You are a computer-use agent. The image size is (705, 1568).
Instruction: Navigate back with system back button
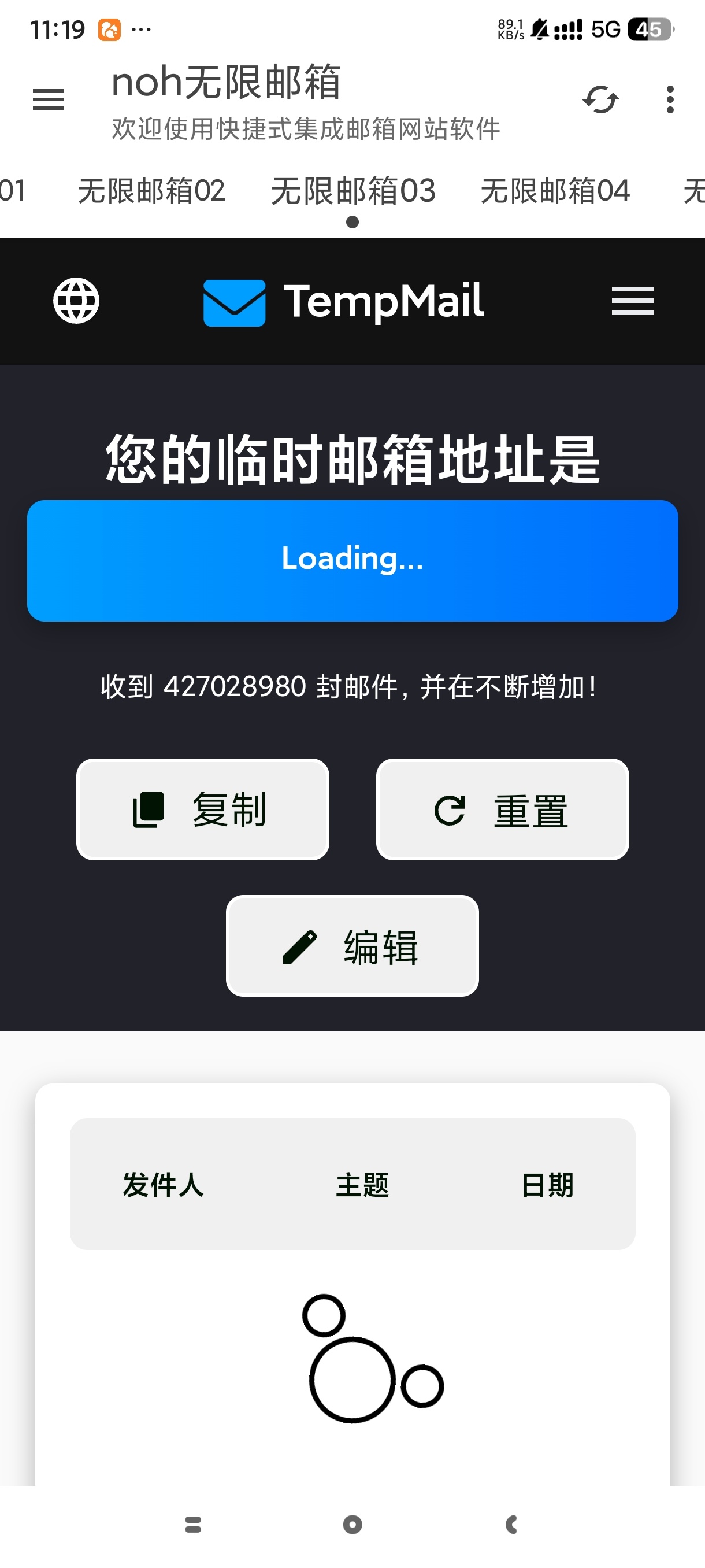click(511, 1525)
